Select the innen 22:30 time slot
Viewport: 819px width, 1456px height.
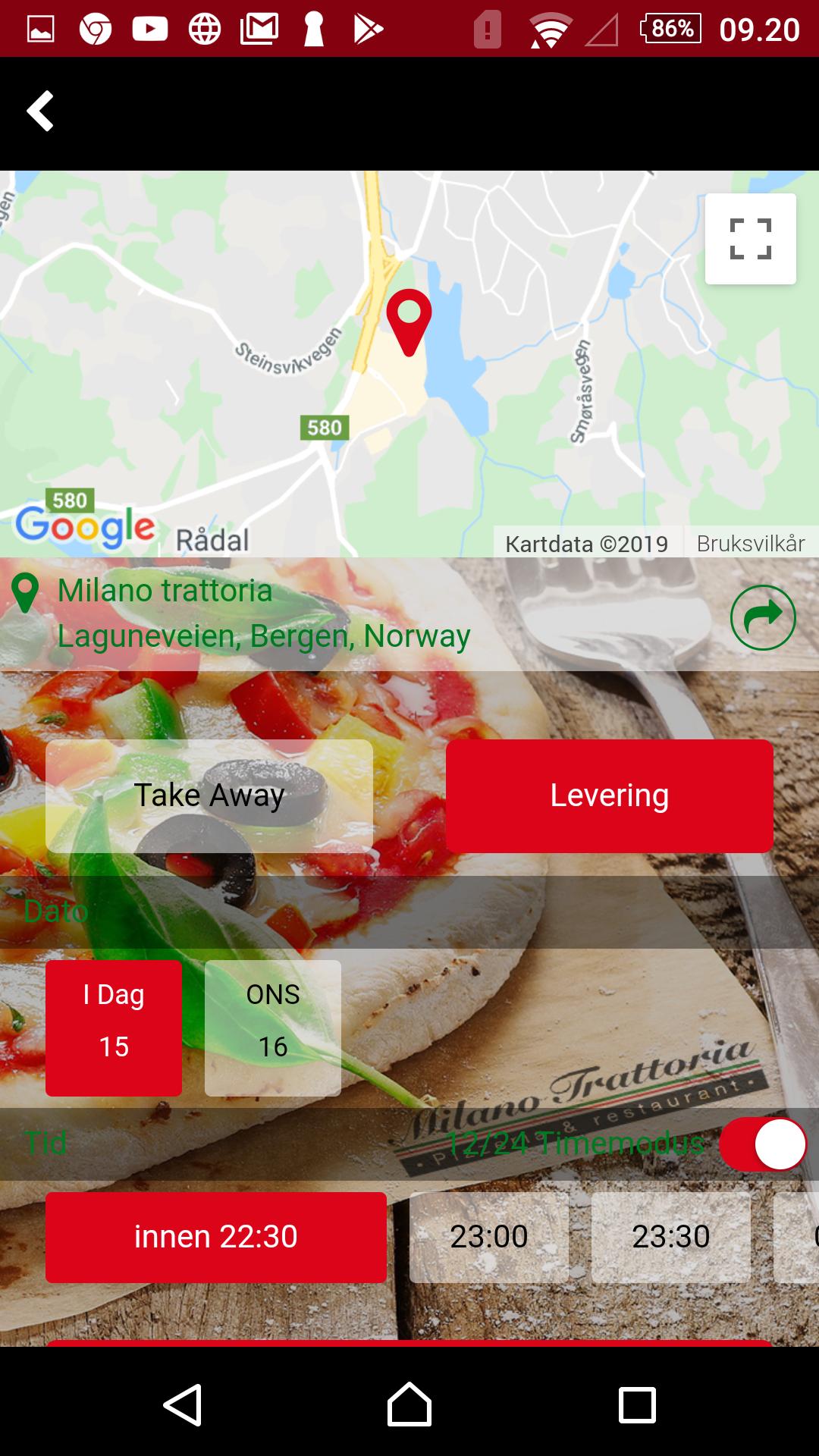[216, 1237]
